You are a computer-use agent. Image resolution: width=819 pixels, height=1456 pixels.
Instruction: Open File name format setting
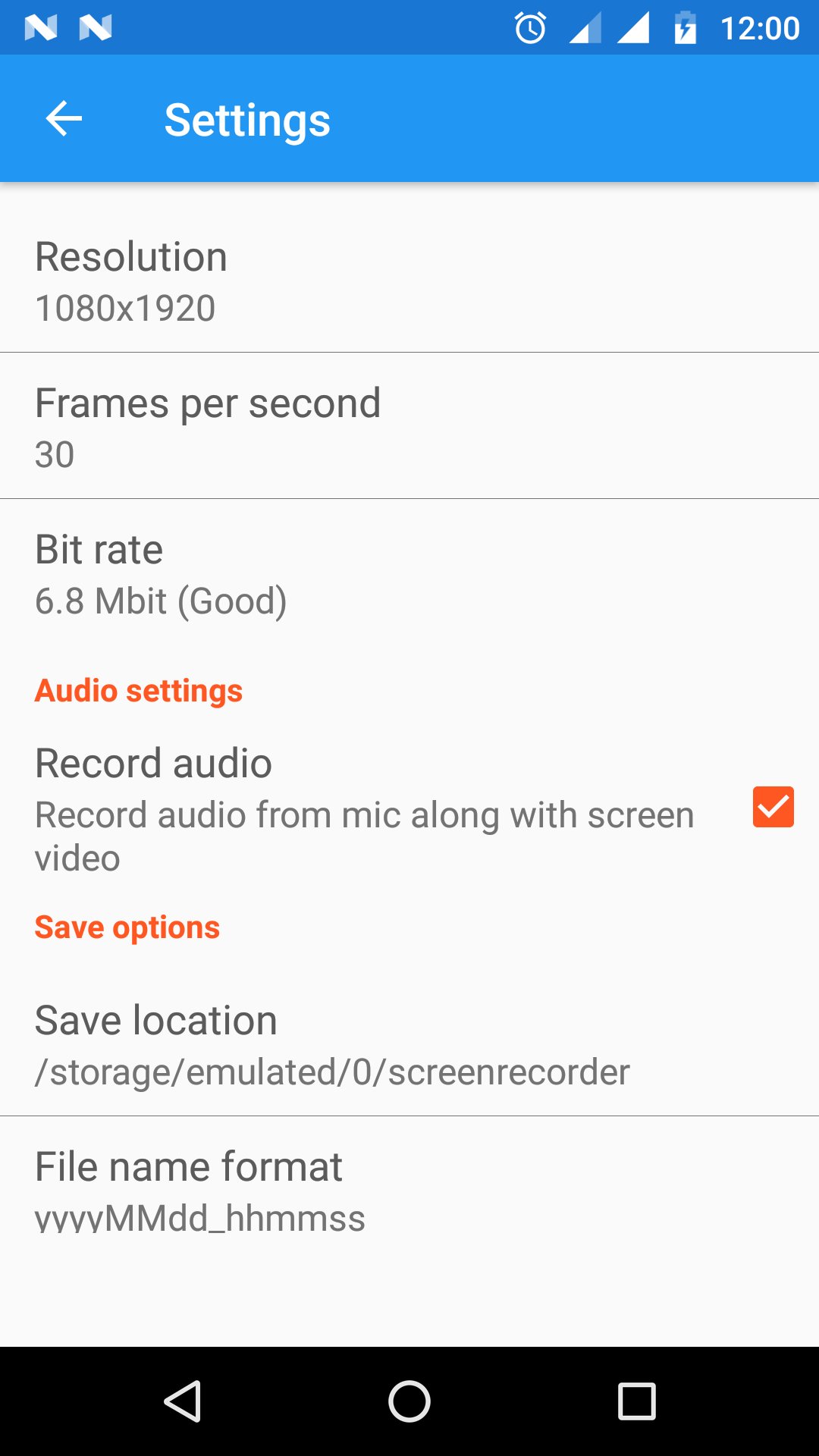pyautogui.click(x=409, y=1190)
